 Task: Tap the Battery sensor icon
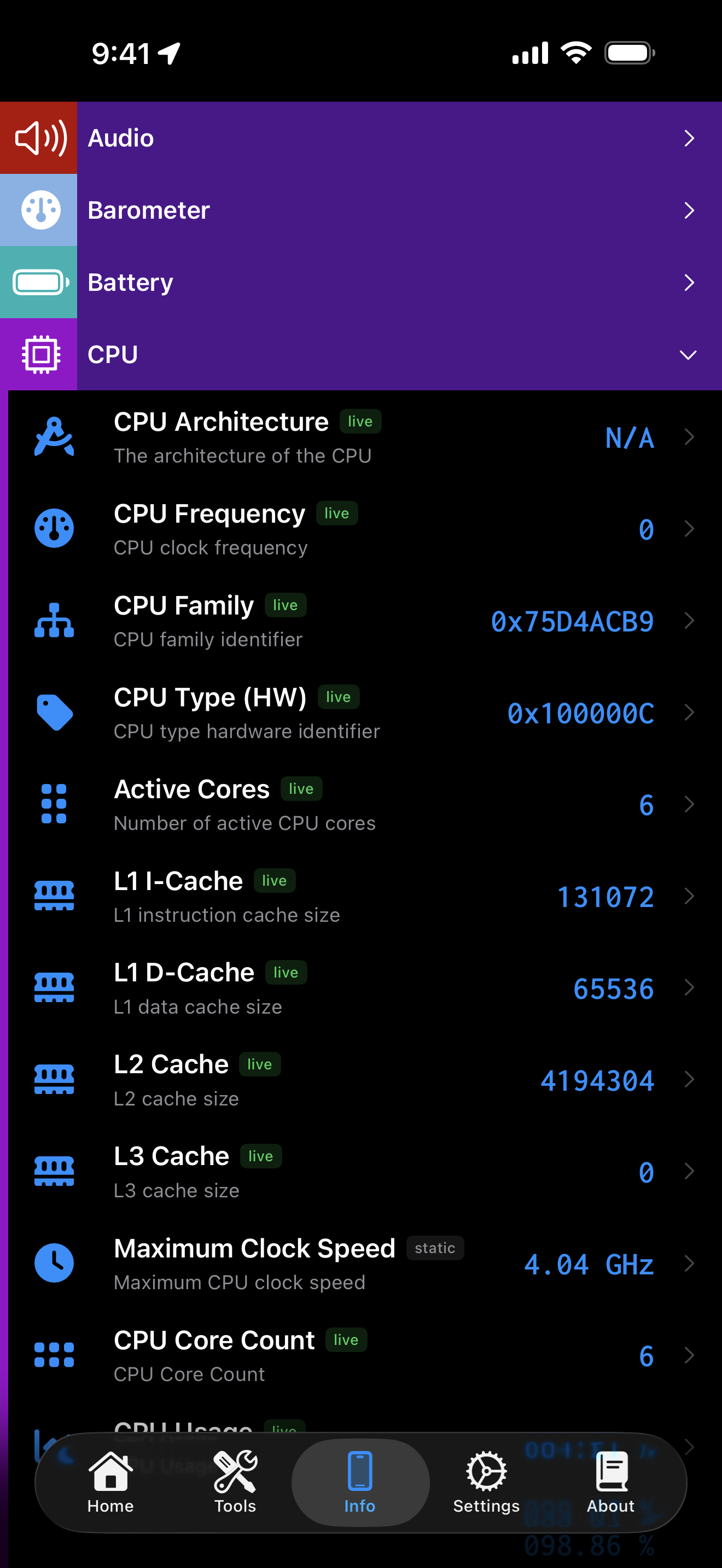(x=38, y=282)
